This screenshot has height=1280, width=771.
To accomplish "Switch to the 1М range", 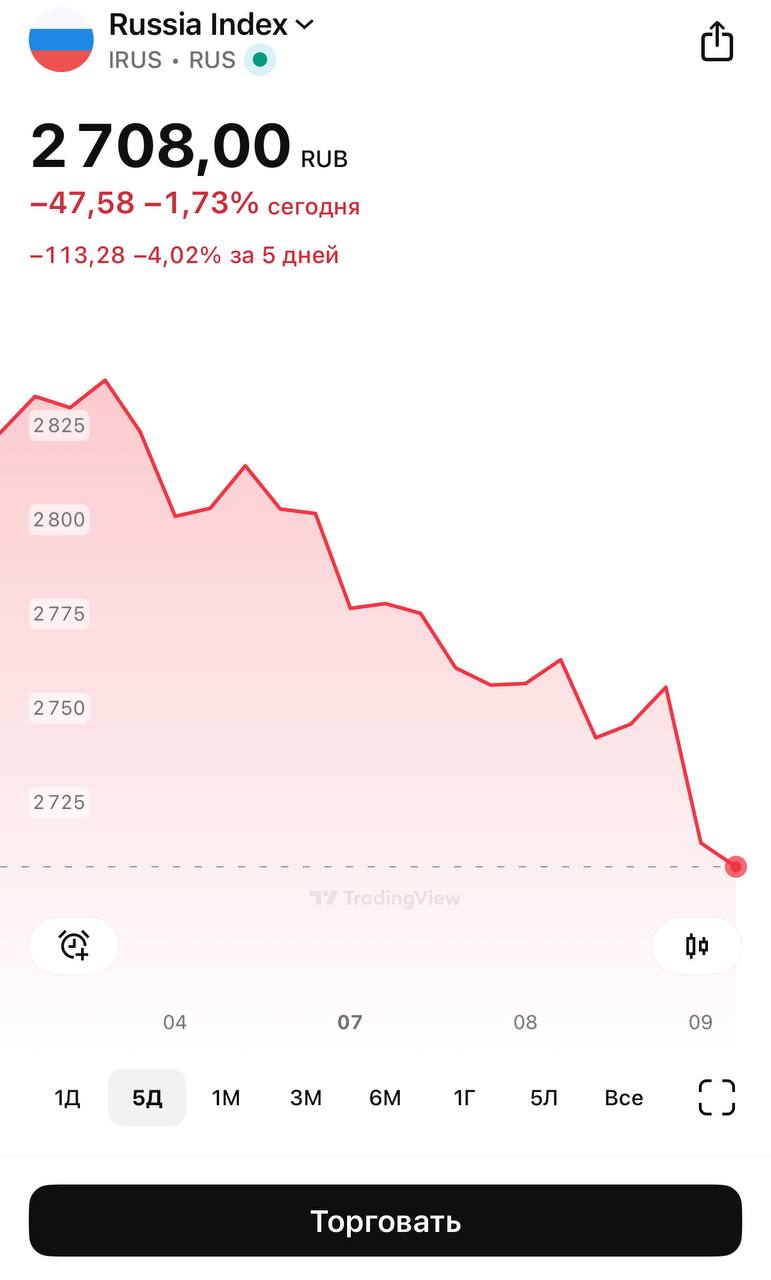I will pyautogui.click(x=226, y=1098).
